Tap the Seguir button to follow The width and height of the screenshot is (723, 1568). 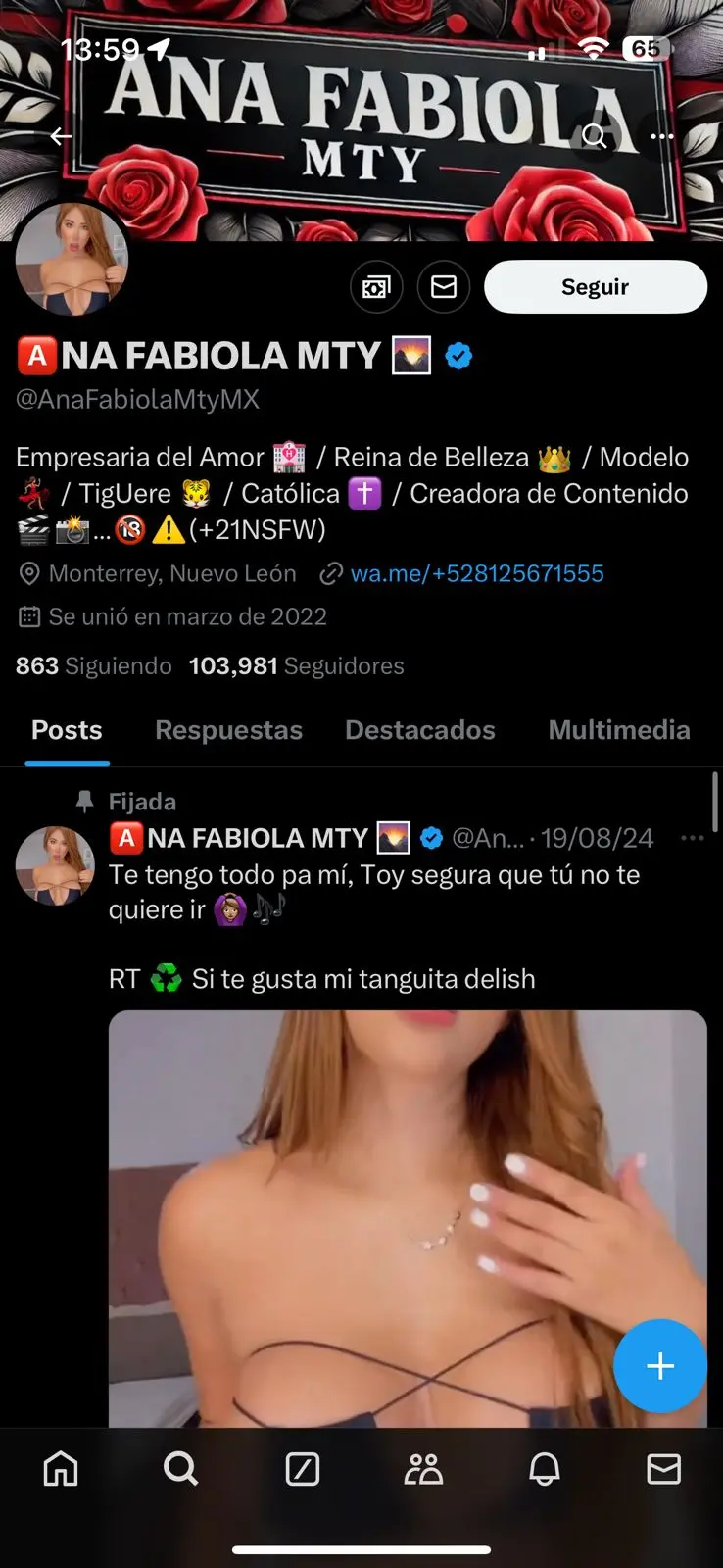(x=595, y=287)
